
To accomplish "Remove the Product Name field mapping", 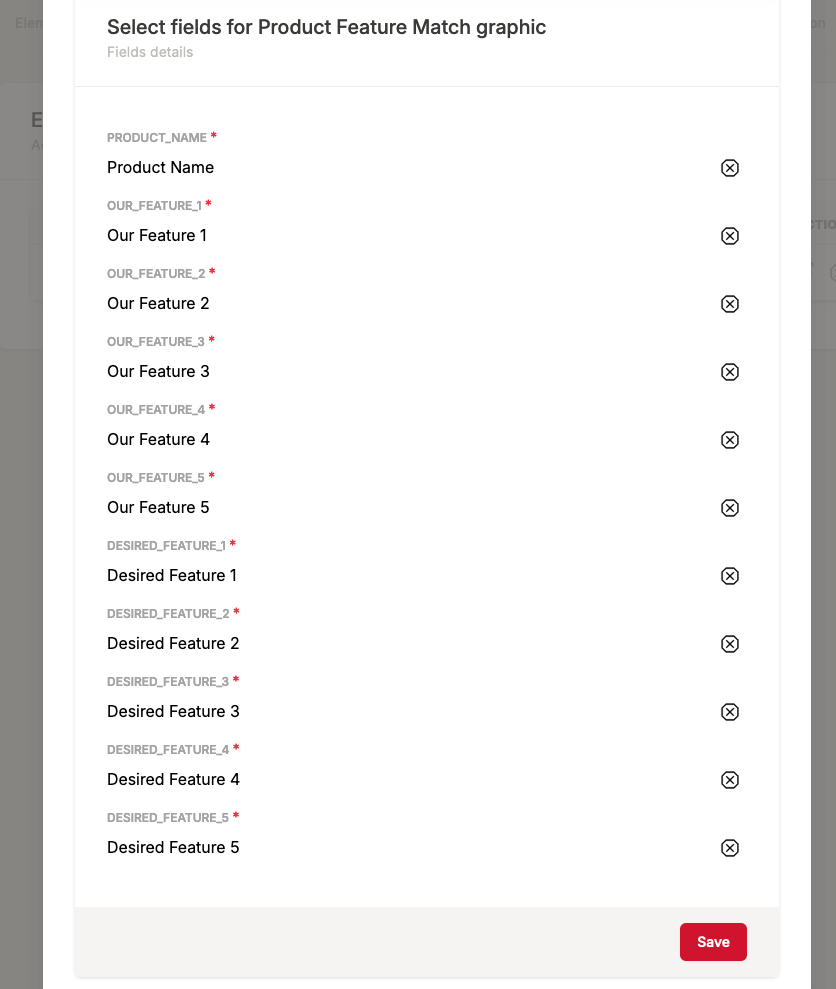I will tap(730, 168).
